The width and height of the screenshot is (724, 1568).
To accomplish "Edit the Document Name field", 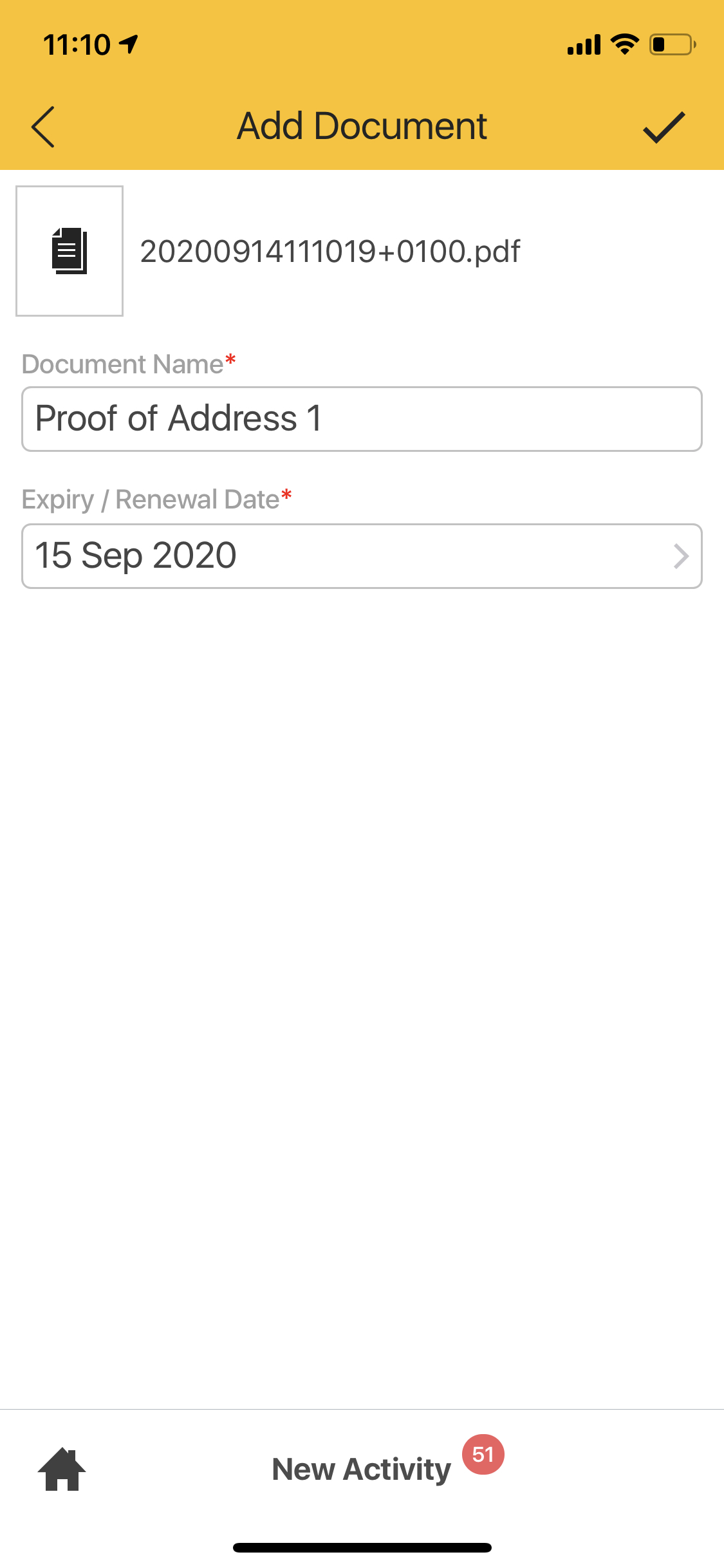I will pyautogui.click(x=362, y=419).
